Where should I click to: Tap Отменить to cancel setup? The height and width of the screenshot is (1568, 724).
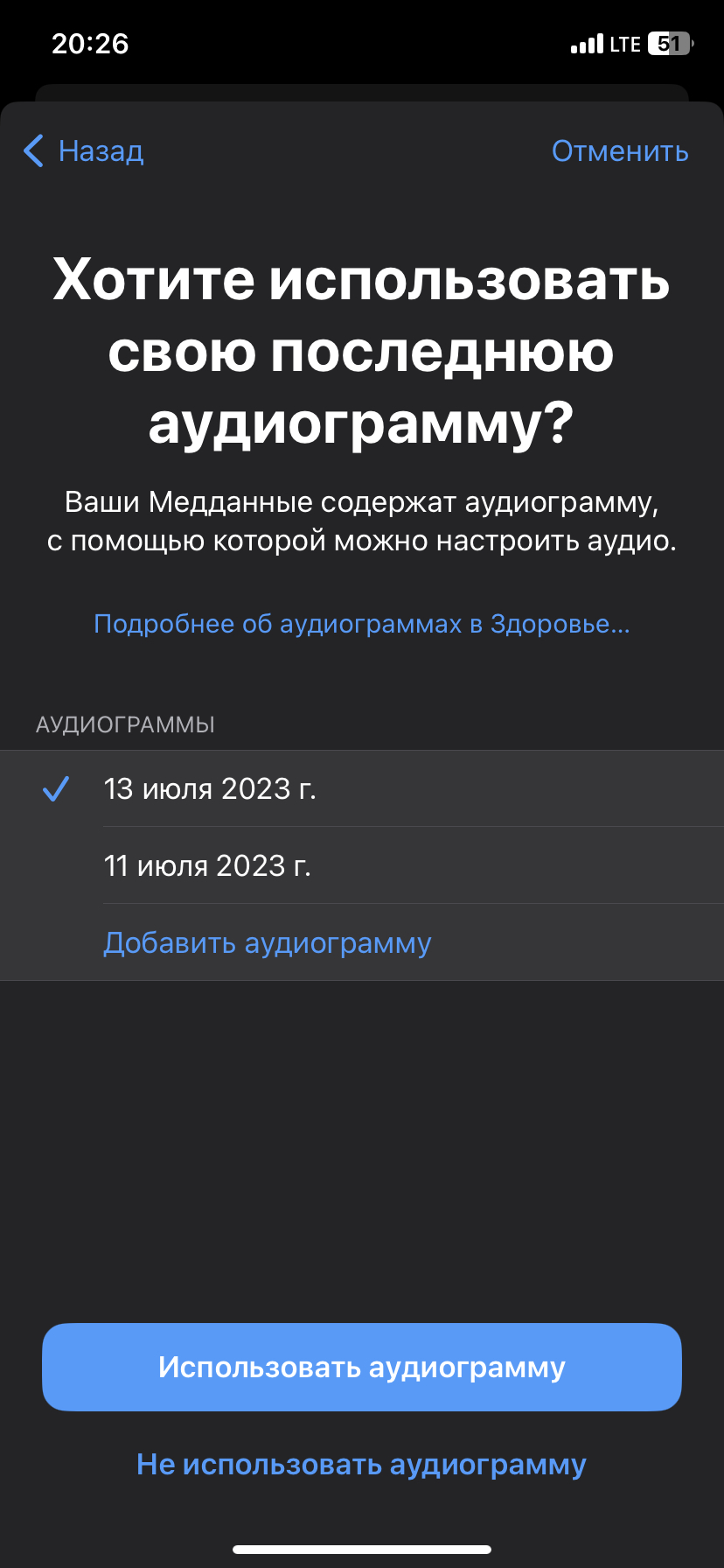point(619,151)
